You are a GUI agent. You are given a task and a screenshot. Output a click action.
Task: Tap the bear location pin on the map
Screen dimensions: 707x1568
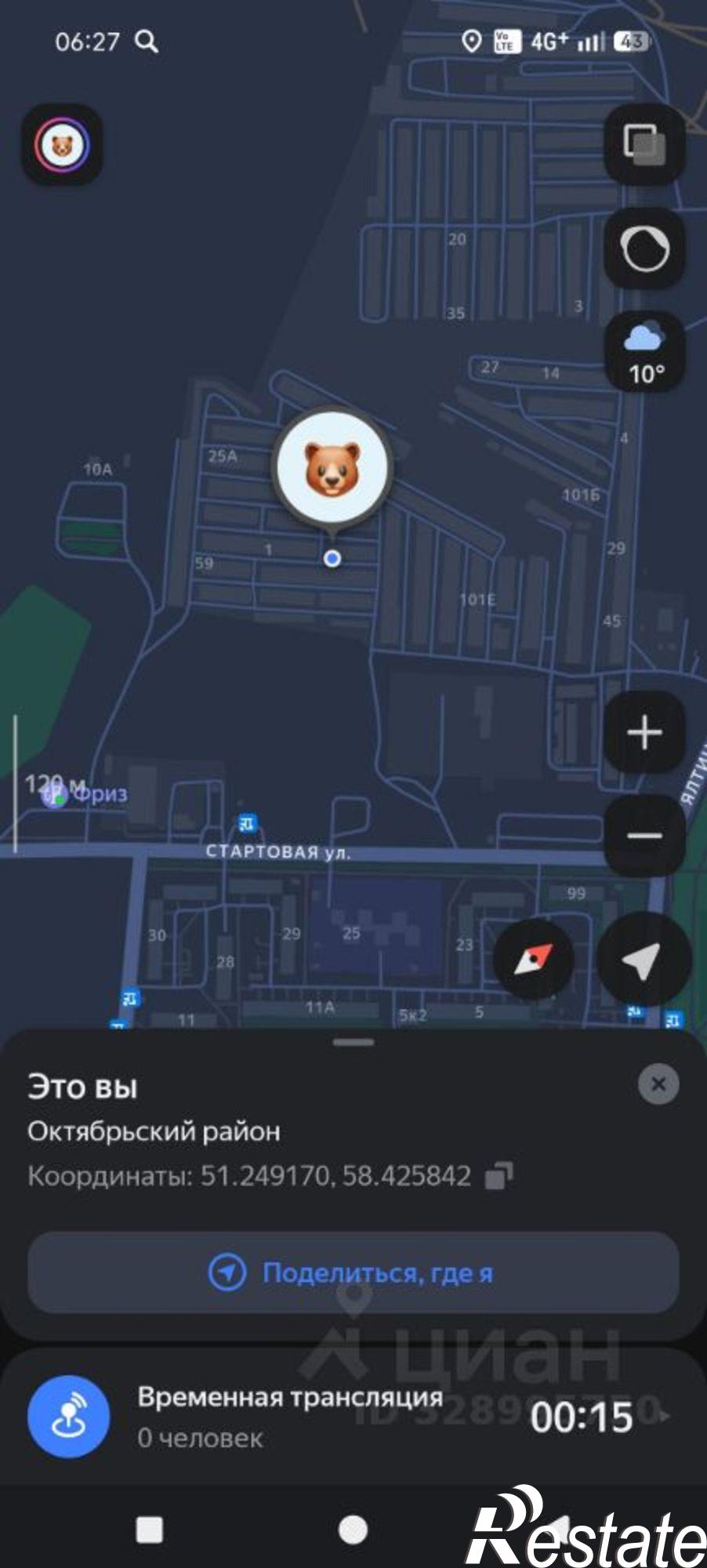coord(331,467)
